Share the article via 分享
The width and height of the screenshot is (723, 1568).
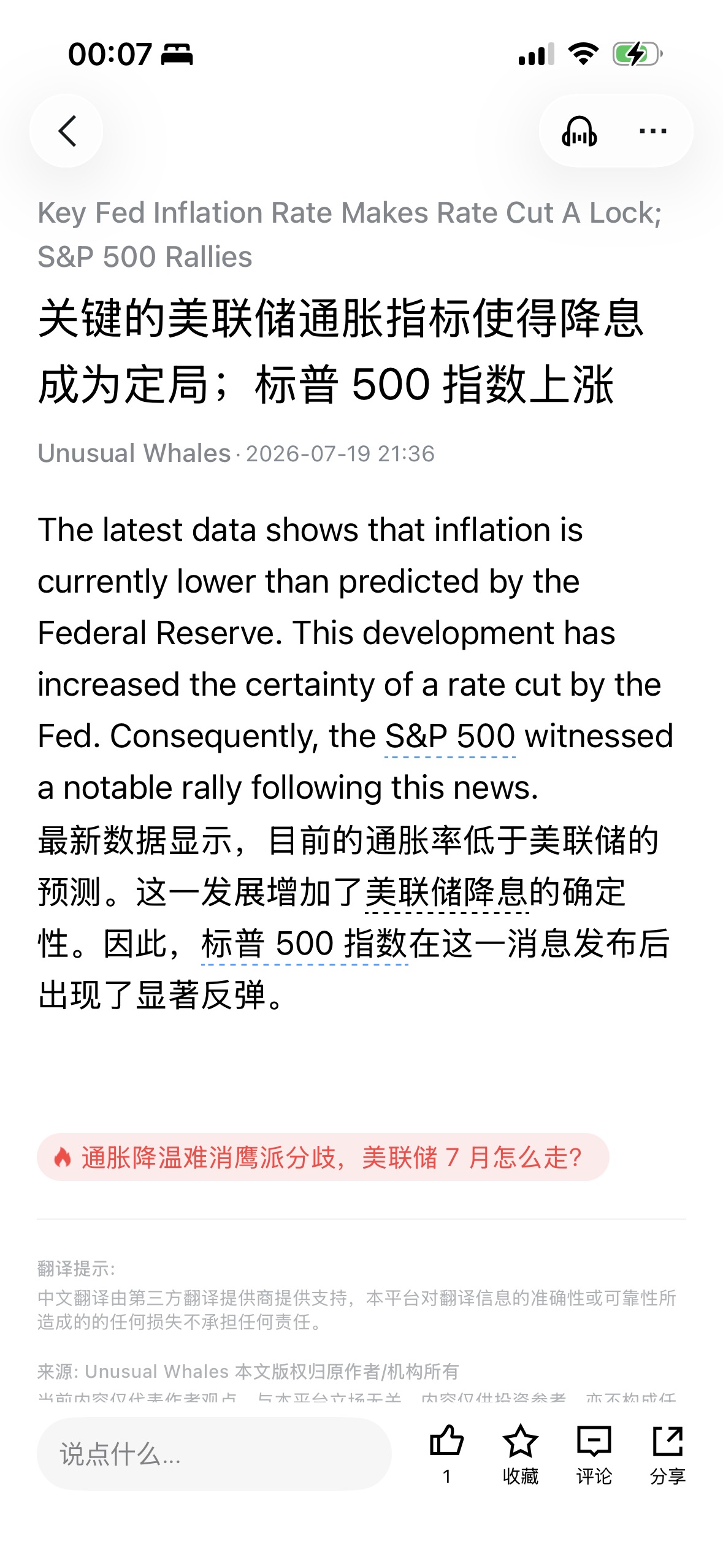667,1453
